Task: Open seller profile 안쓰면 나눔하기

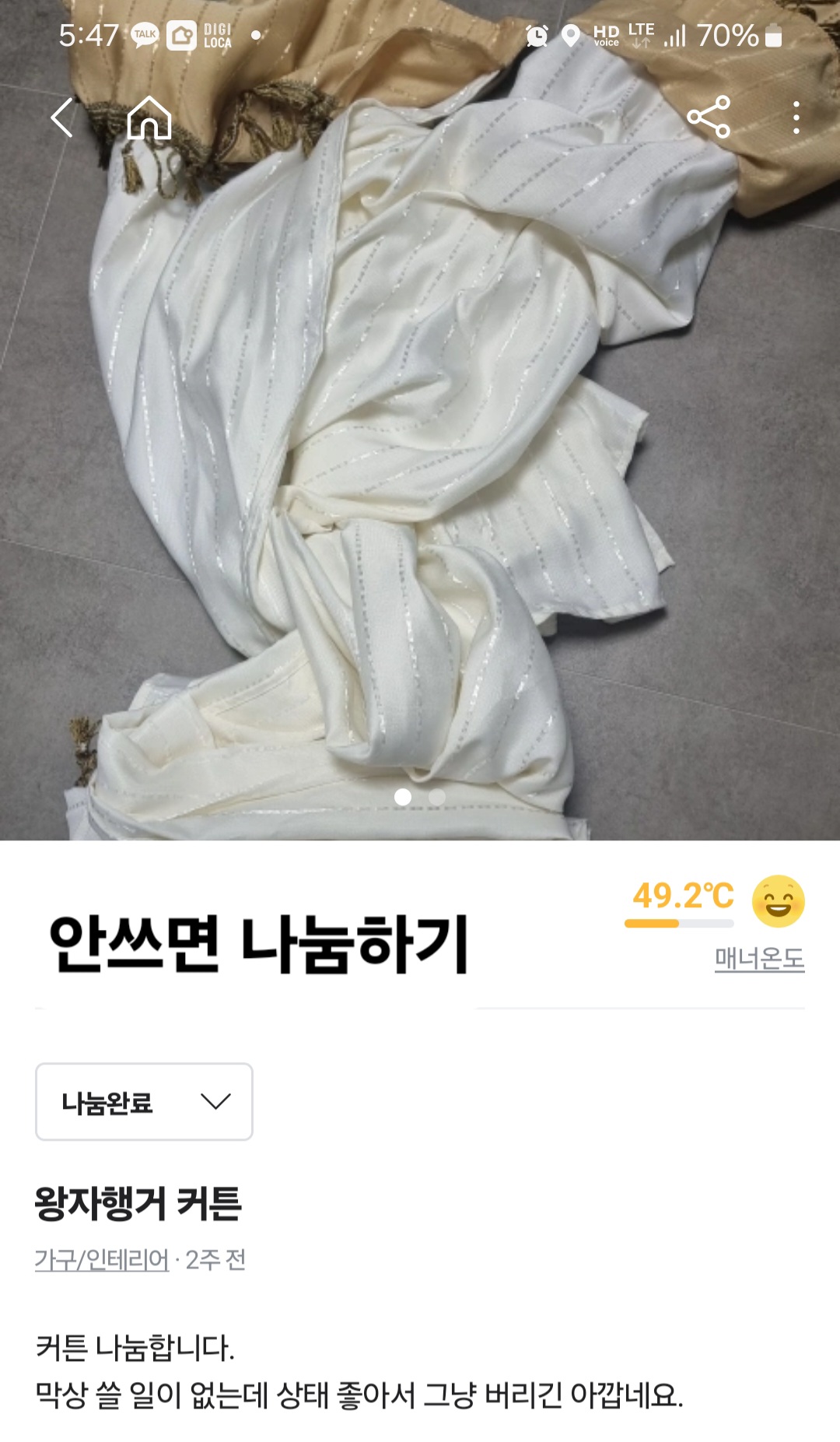Action: coord(258,944)
